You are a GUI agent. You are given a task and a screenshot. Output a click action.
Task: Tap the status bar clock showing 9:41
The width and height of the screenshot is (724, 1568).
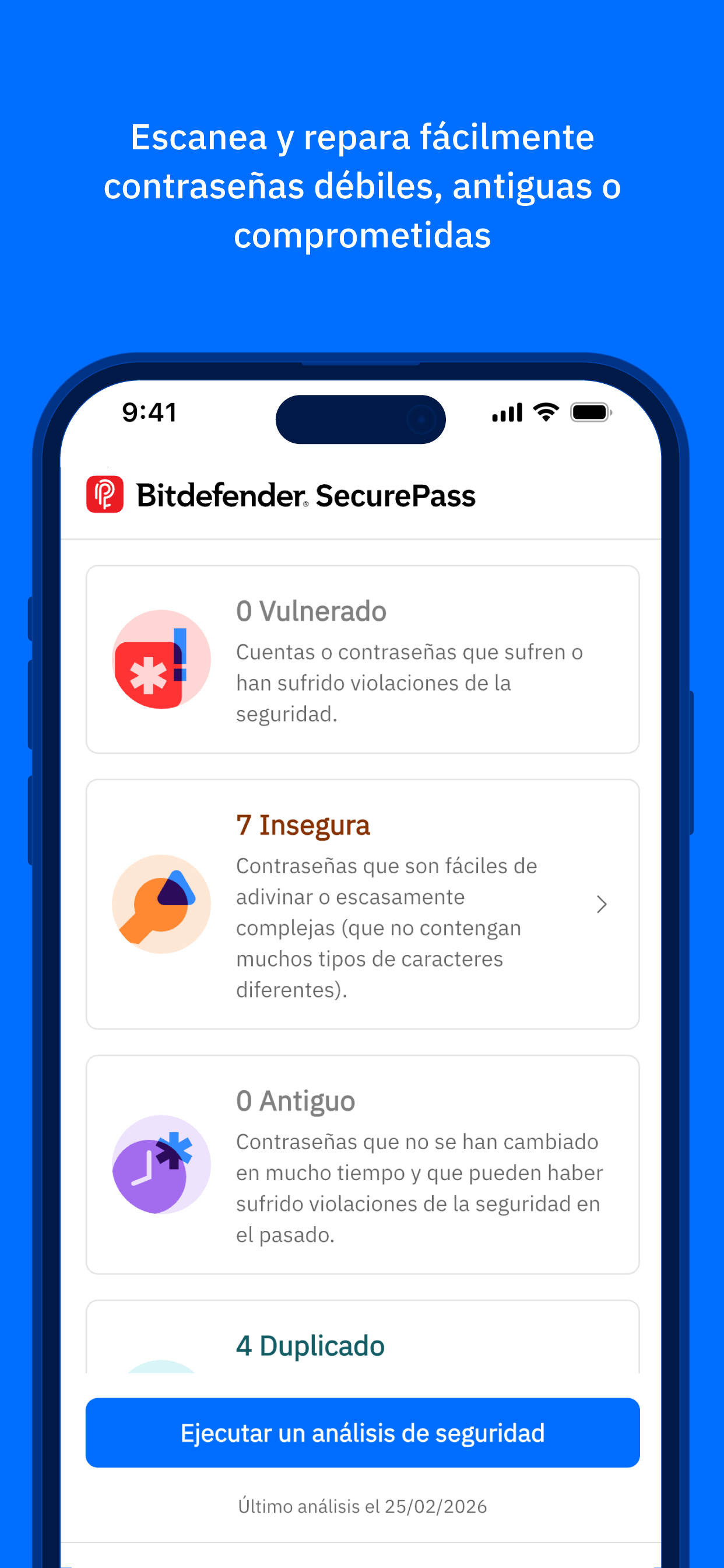click(x=148, y=411)
